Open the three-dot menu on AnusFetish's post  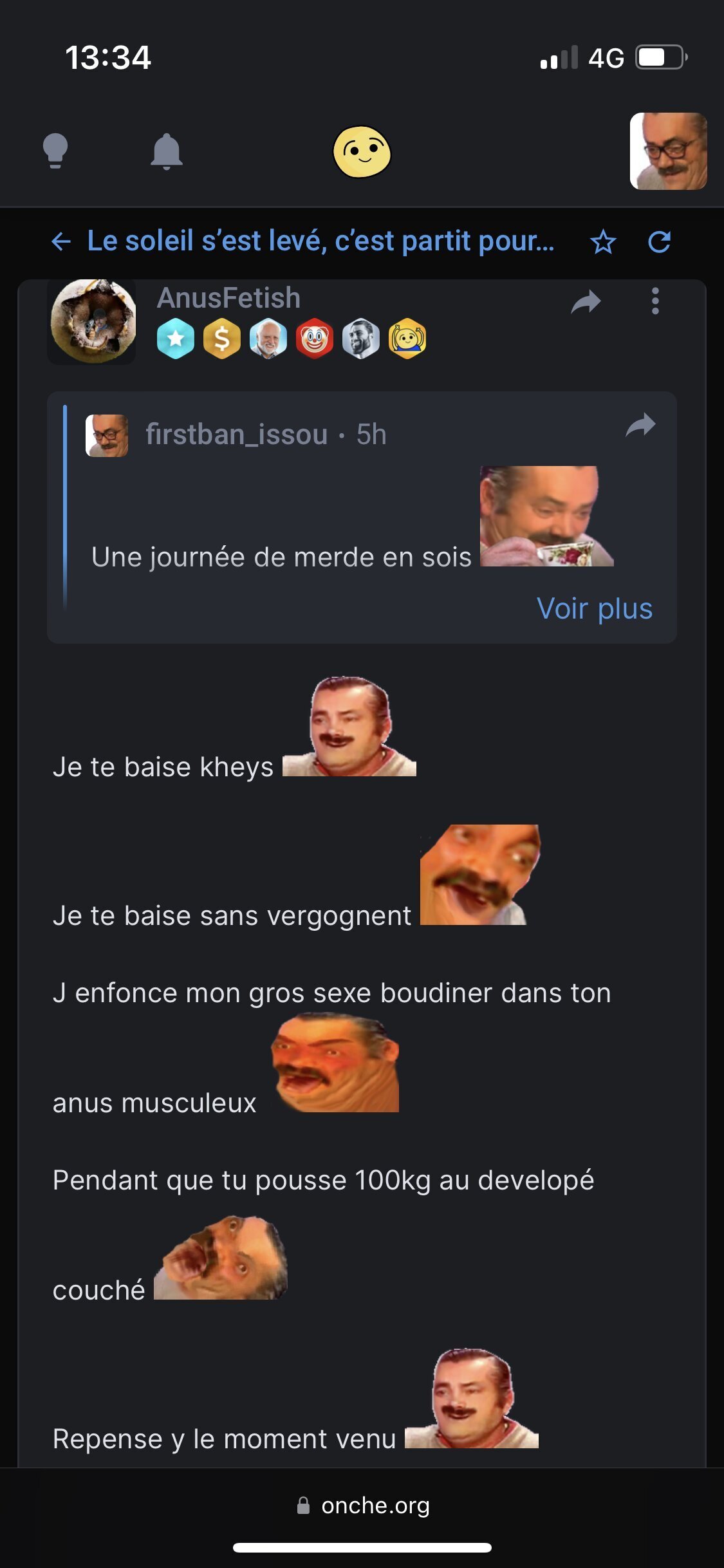click(x=655, y=301)
